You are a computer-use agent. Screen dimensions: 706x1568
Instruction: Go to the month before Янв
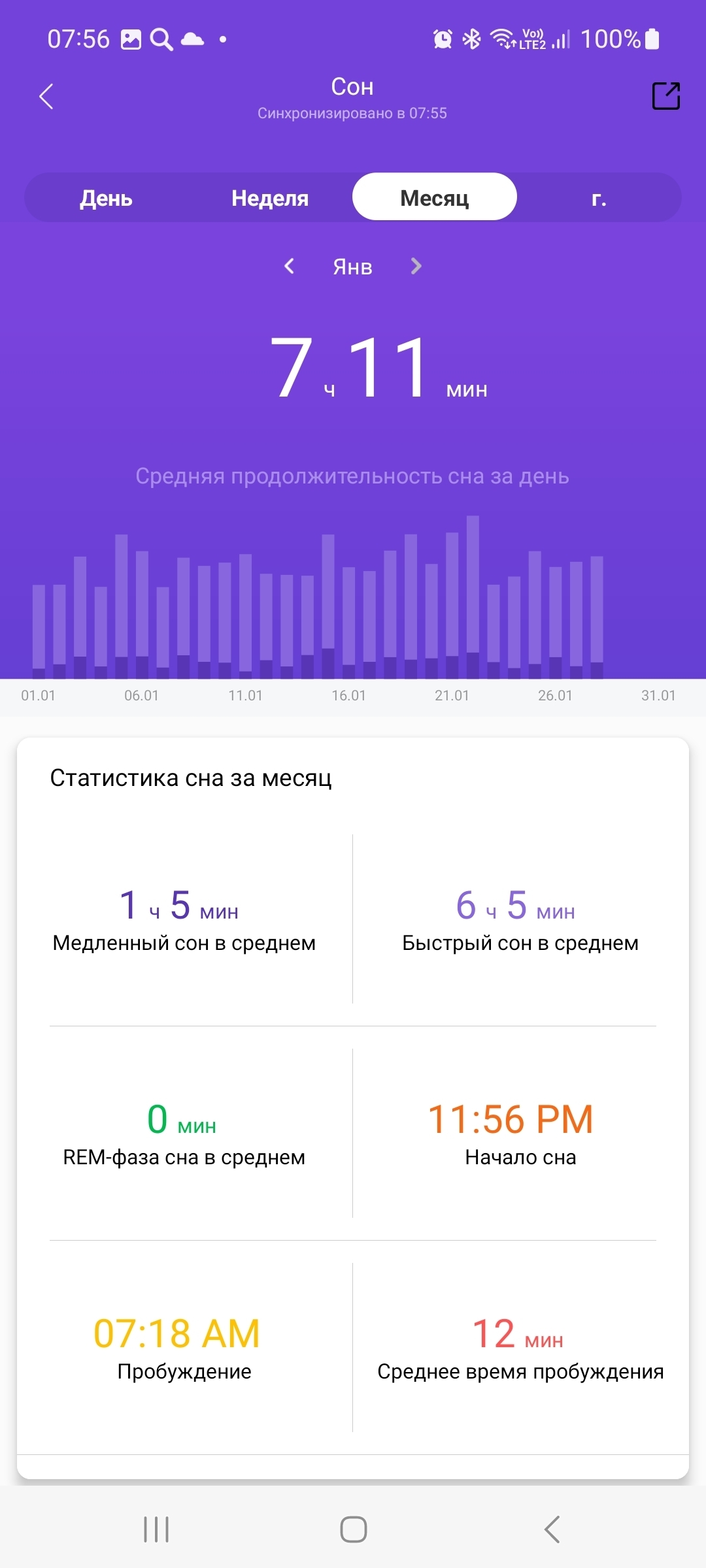[x=290, y=266]
